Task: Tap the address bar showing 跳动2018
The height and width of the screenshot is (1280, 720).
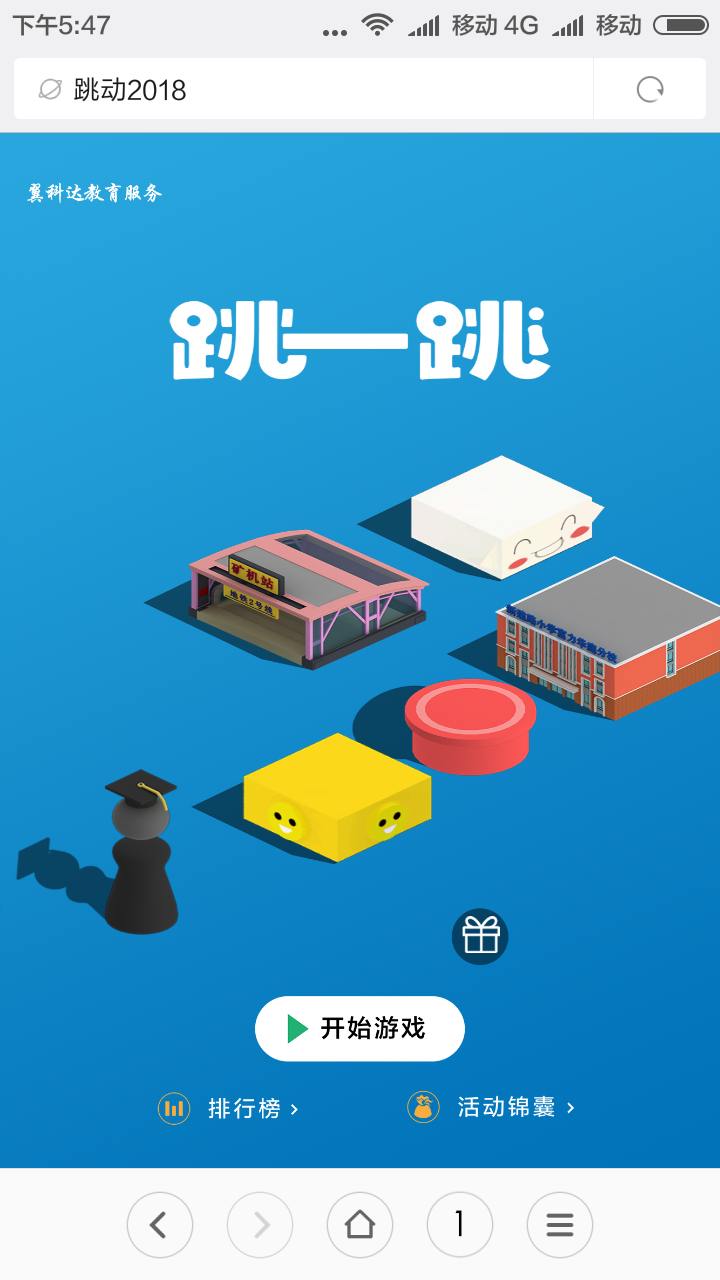Action: 300,90
